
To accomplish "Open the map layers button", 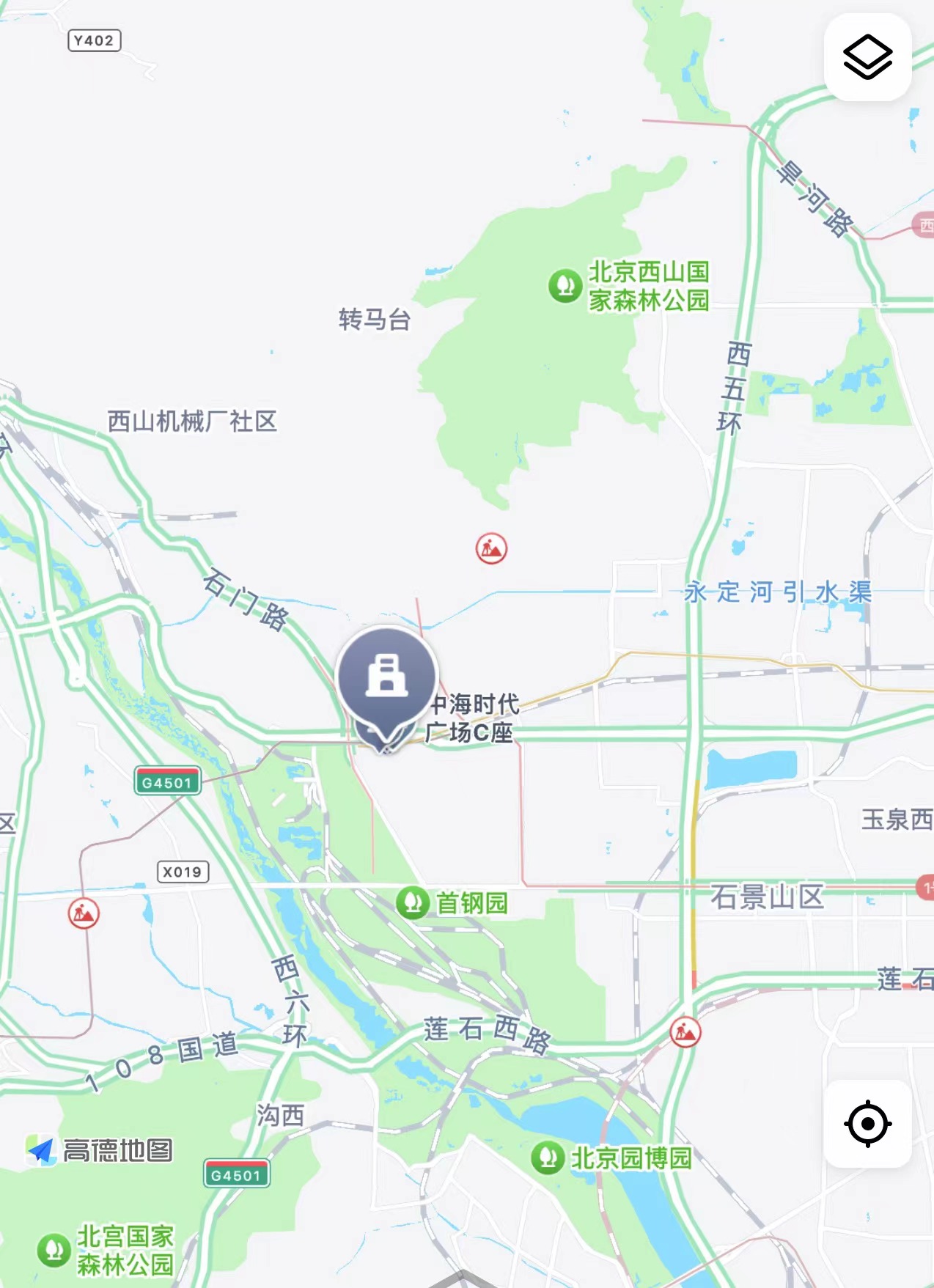I will tap(867, 57).
